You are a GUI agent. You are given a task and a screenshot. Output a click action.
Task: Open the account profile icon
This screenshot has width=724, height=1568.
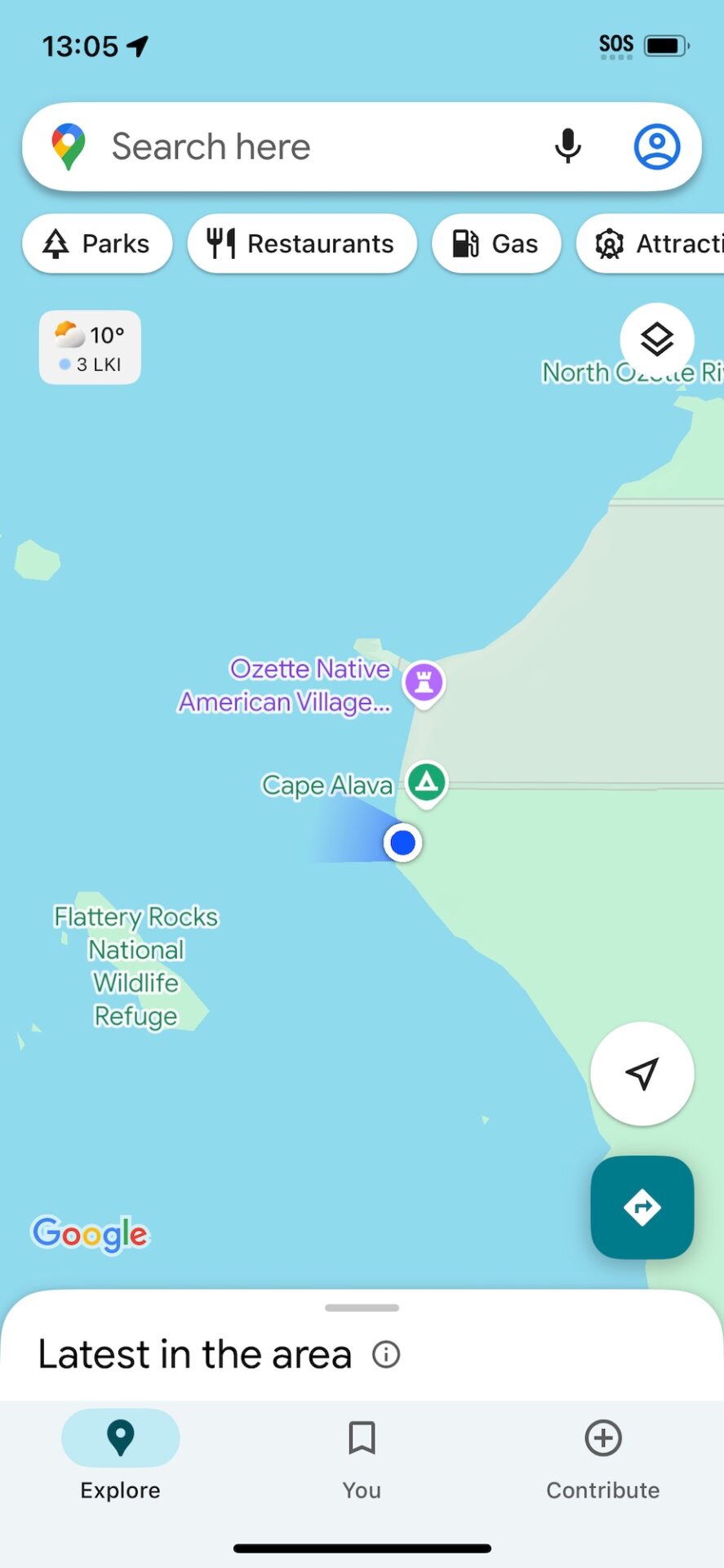pos(657,147)
